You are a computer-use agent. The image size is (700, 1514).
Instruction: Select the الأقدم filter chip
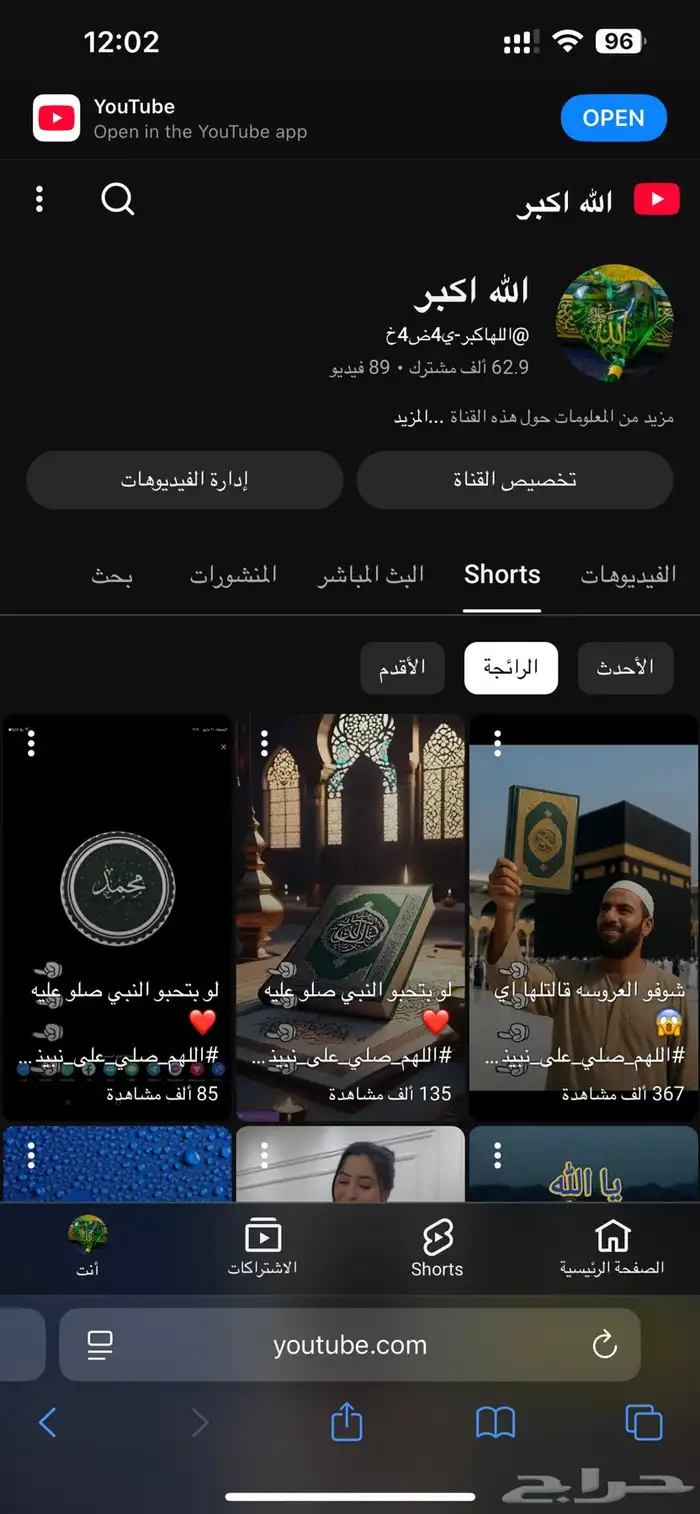(x=402, y=668)
